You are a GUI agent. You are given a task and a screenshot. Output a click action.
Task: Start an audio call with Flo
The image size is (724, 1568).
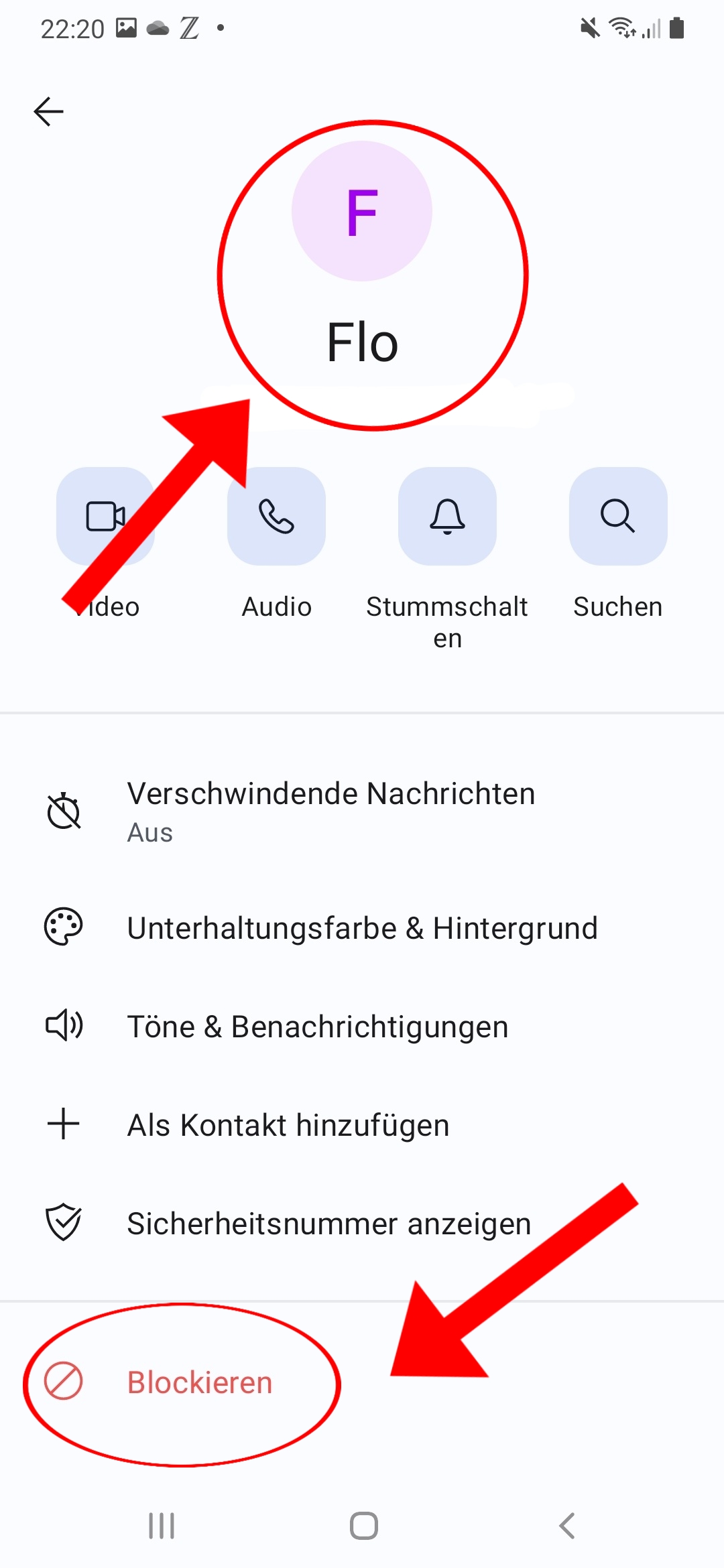click(276, 516)
